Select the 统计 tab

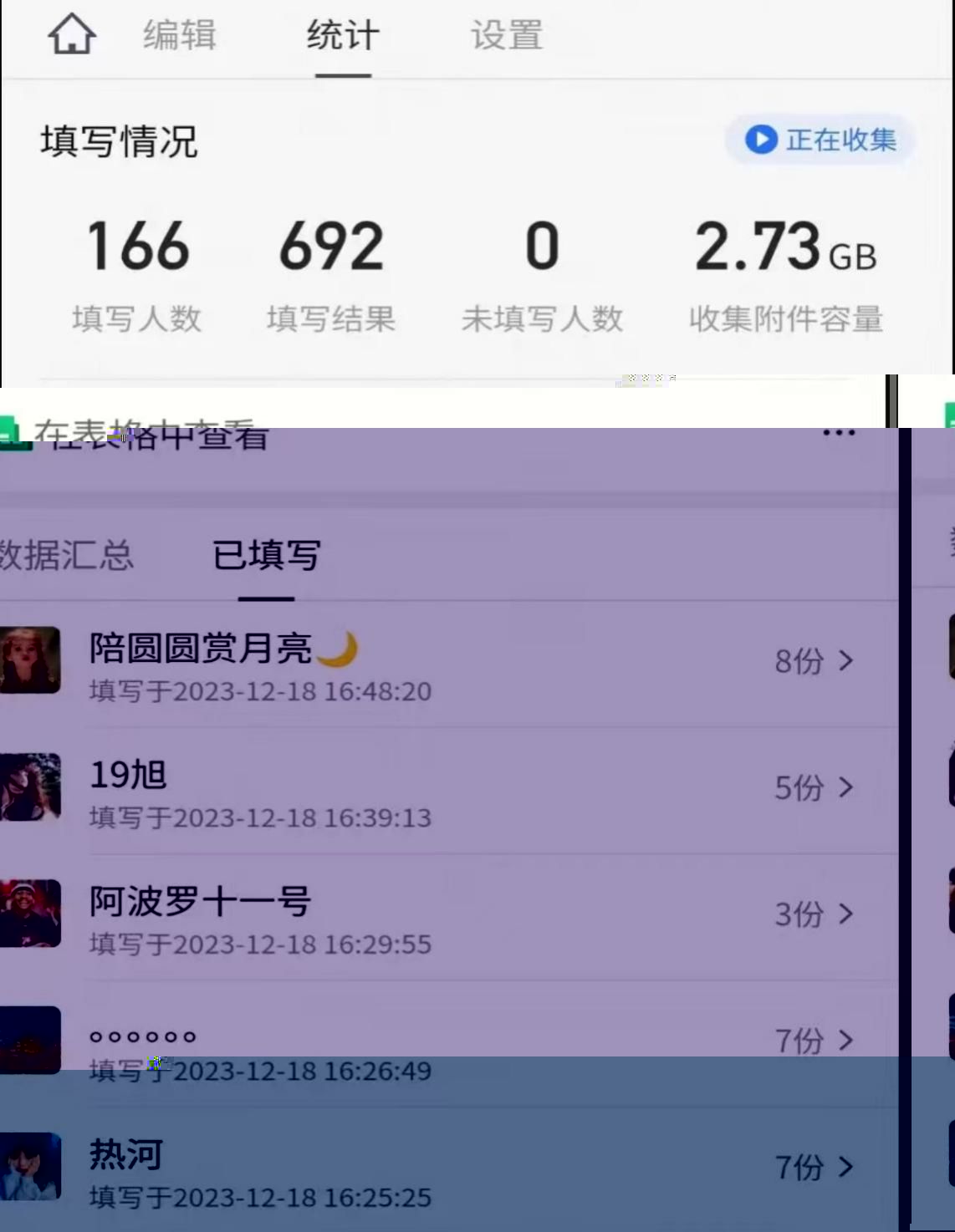tap(343, 36)
